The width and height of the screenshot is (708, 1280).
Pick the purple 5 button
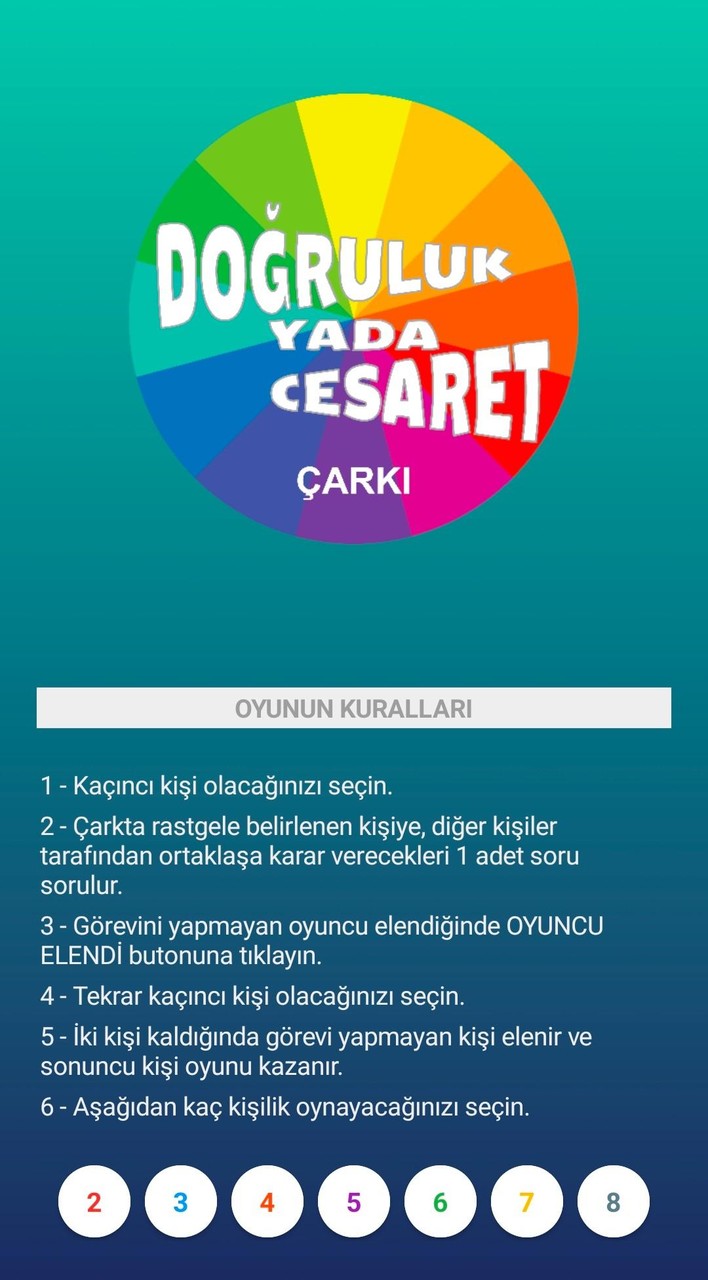click(354, 1202)
